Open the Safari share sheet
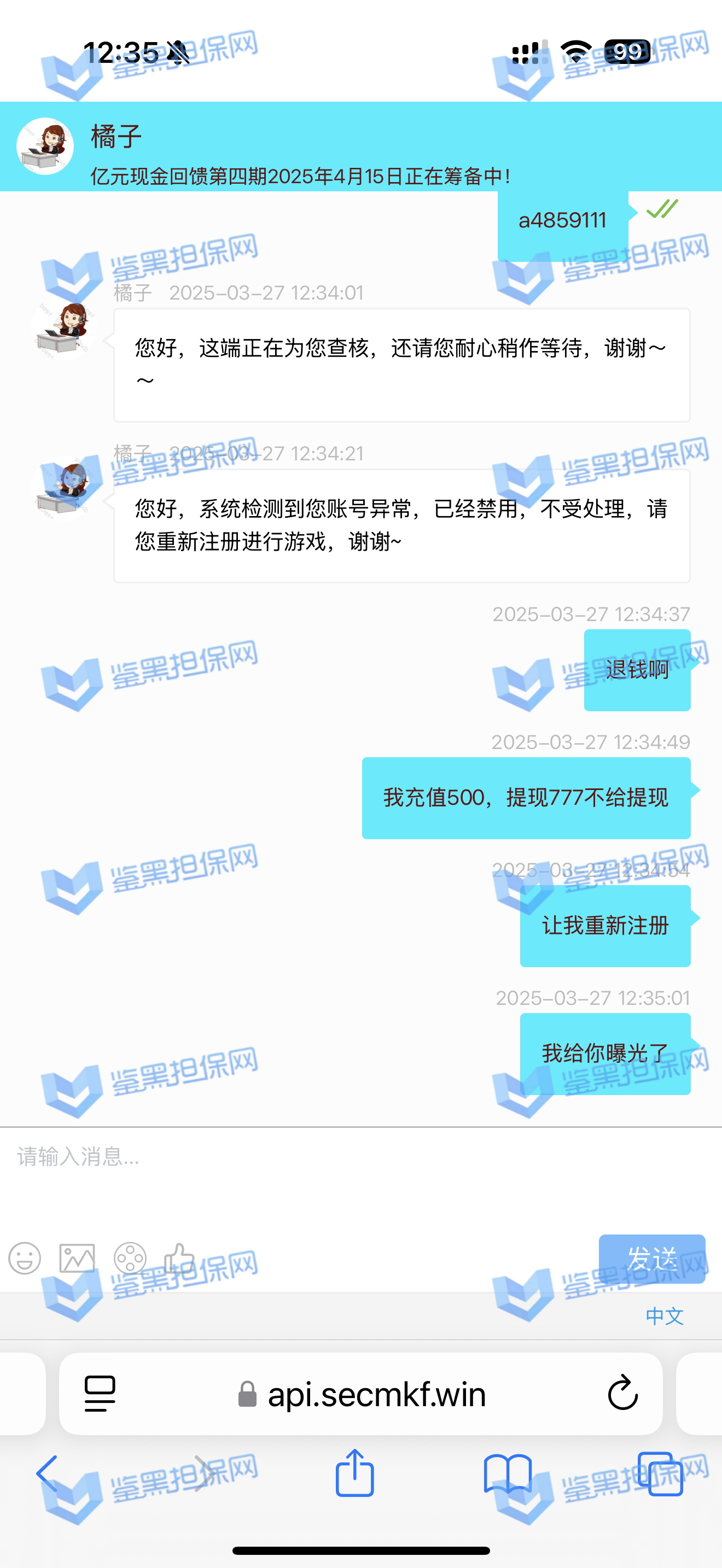722x1568 pixels. 355,1473
